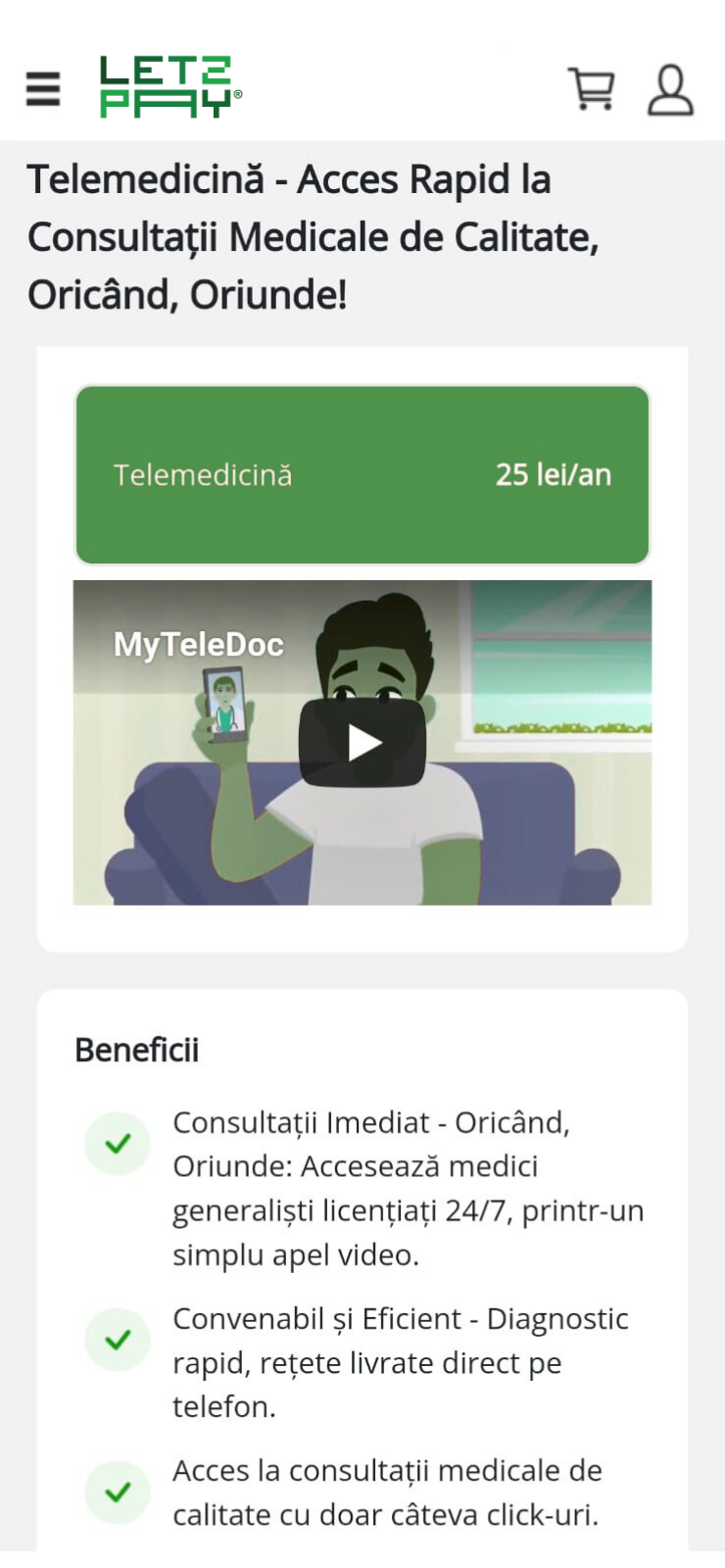Open the shopping cart
725x1568 pixels.
click(x=592, y=89)
